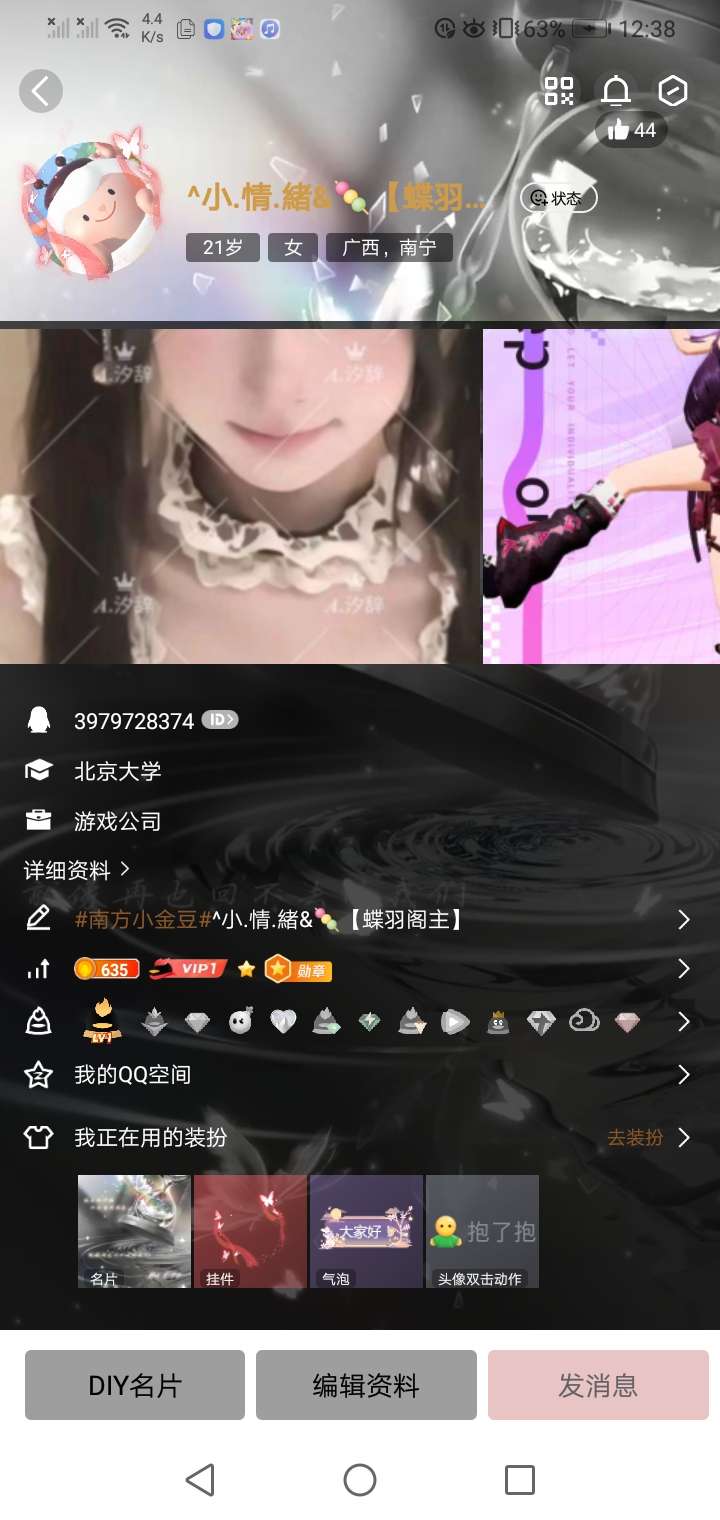Open the hexagon settings icon
Image resolution: width=720 pixels, height=1520 pixels.
click(673, 91)
